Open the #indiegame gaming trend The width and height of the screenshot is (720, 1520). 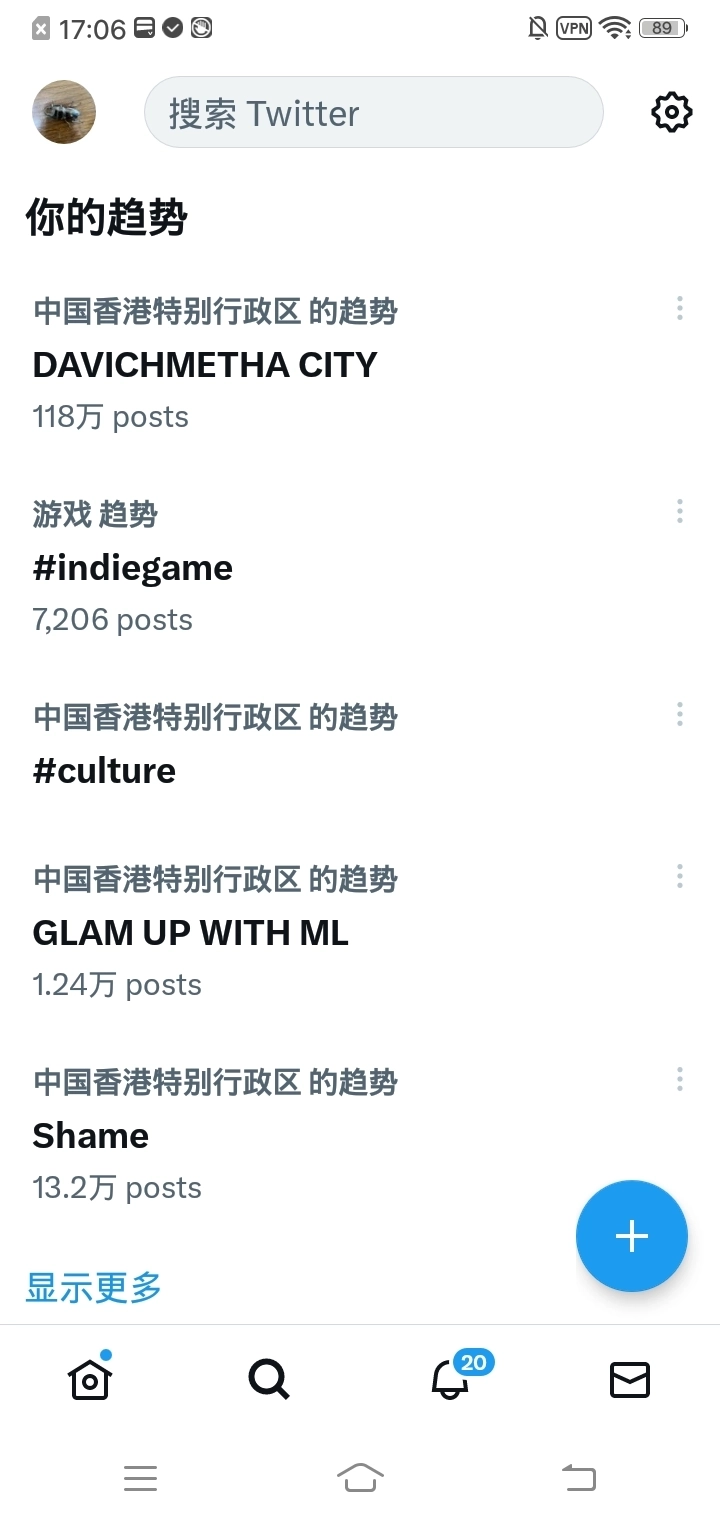[132, 567]
